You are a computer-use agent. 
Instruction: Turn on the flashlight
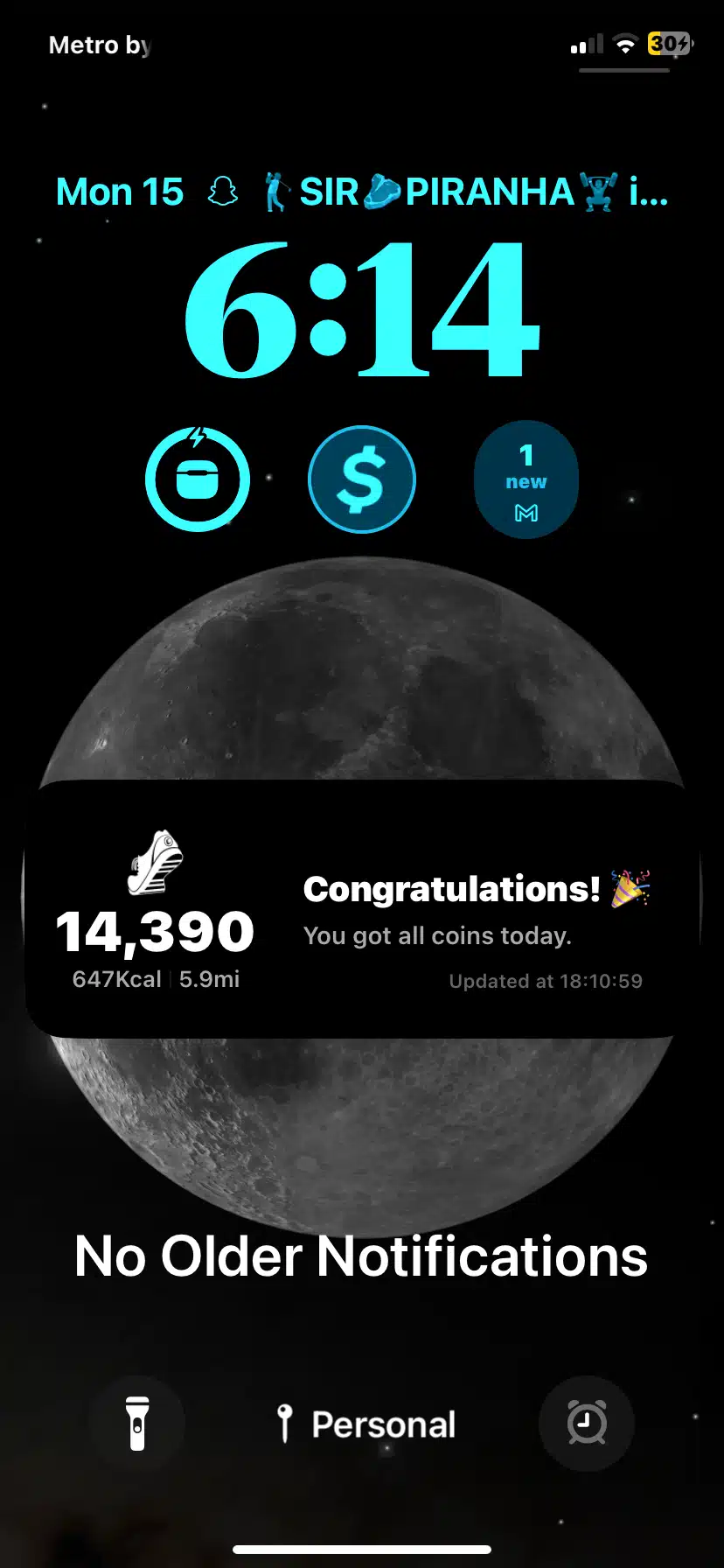pyautogui.click(x=137, y=1424)
